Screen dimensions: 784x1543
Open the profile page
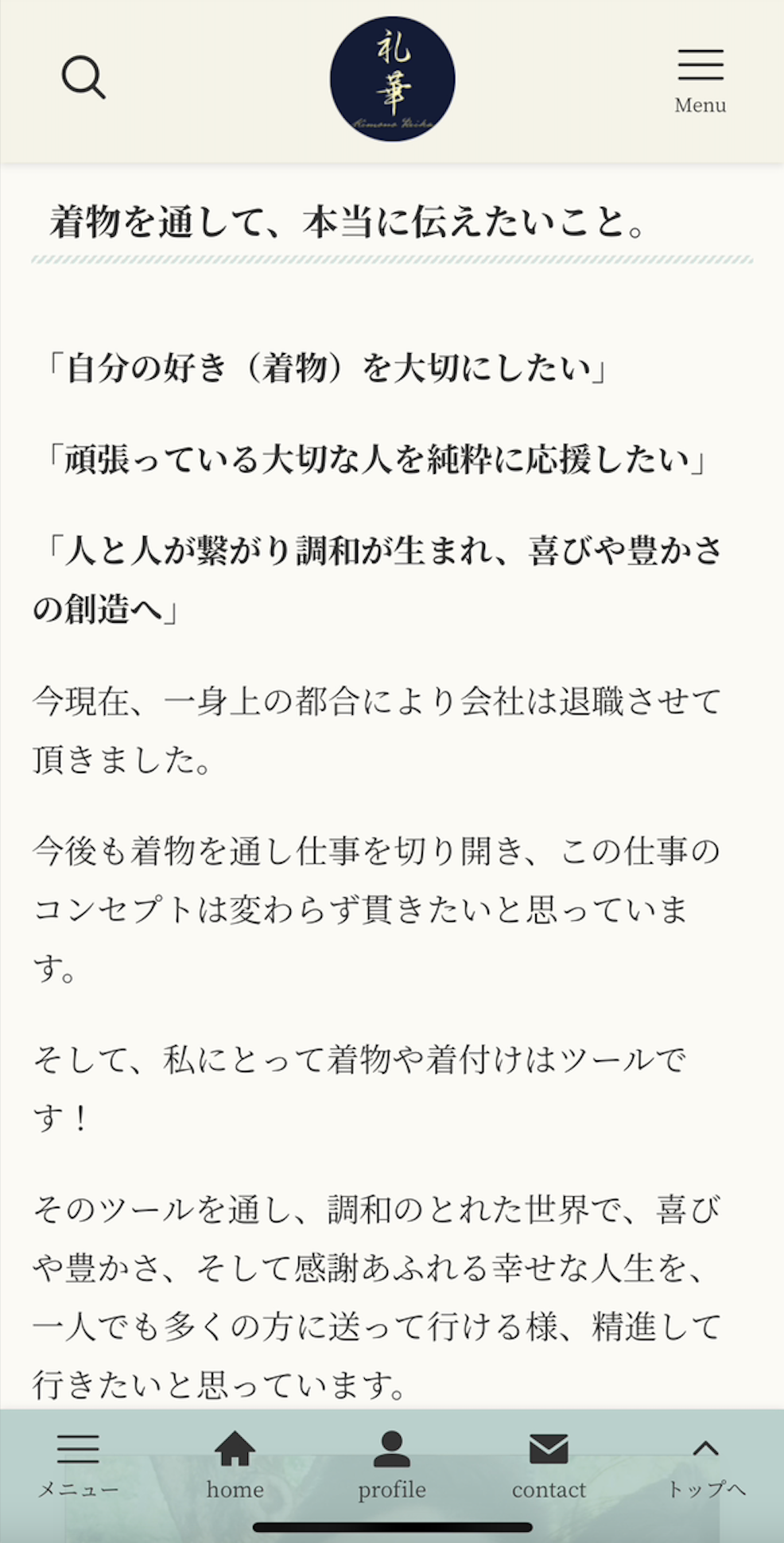pyautogui.click(x=391, y=1465)
